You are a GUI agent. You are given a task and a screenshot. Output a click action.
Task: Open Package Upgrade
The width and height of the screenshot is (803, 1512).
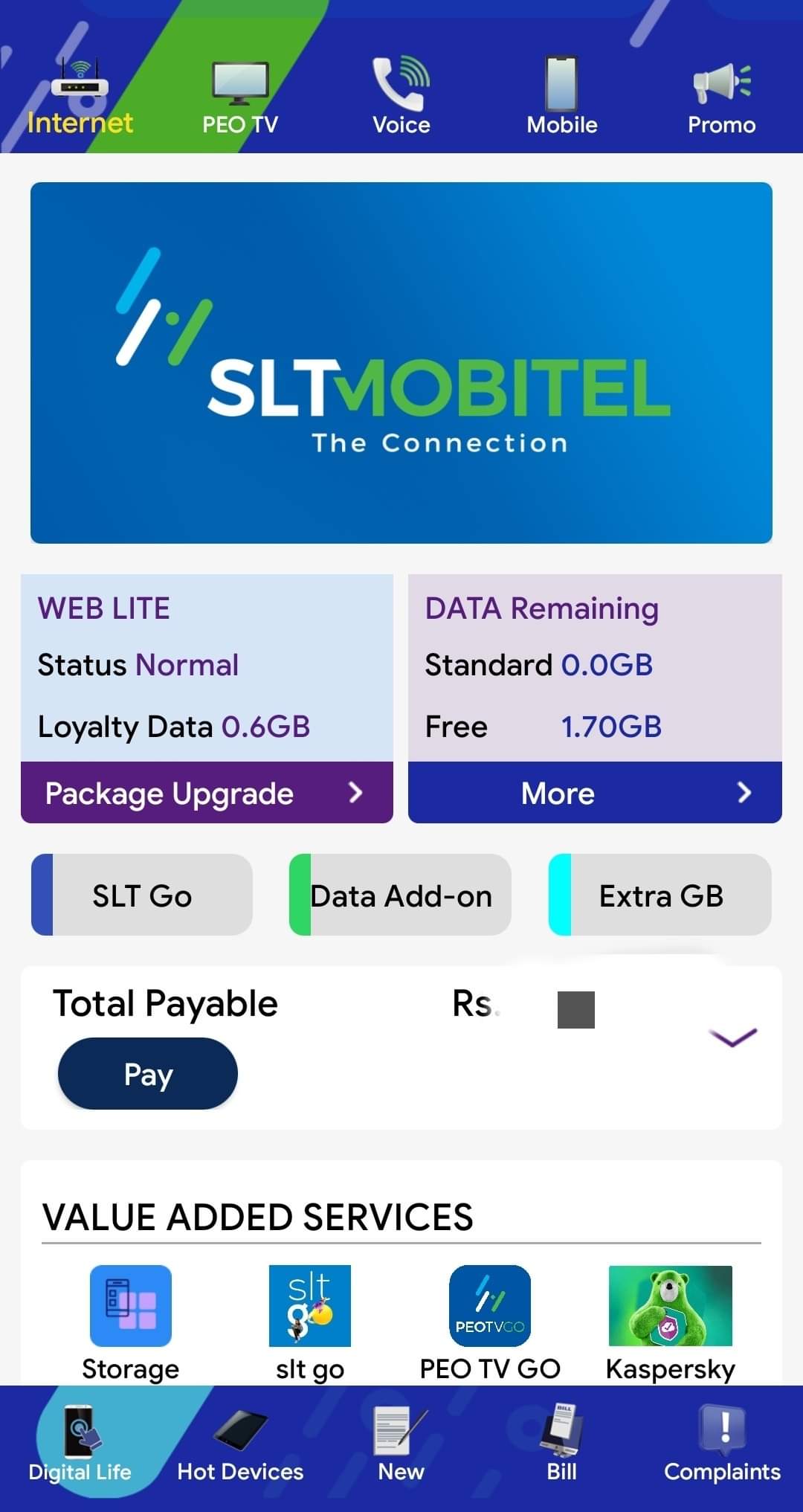pyautogui.click(x=207, y=793)
